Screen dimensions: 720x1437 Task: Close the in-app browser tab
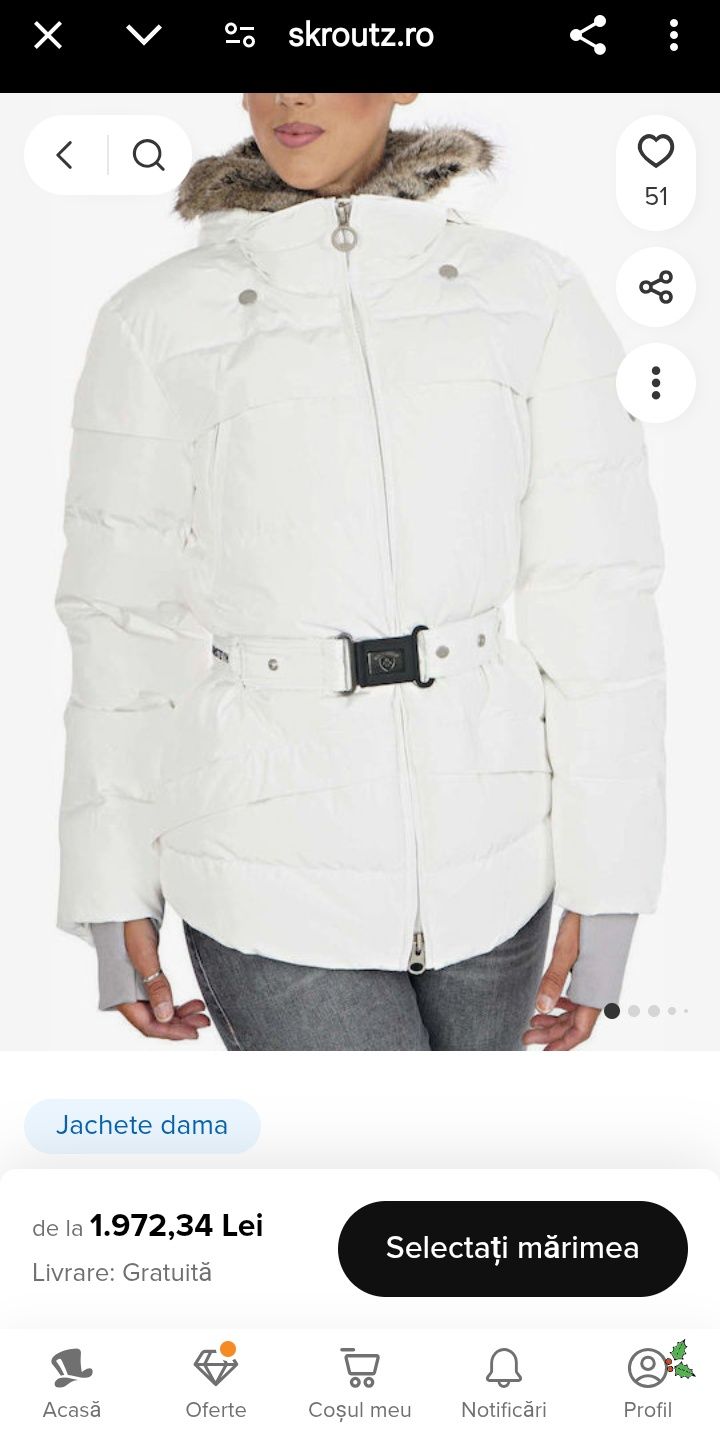(x=47, y=36)
